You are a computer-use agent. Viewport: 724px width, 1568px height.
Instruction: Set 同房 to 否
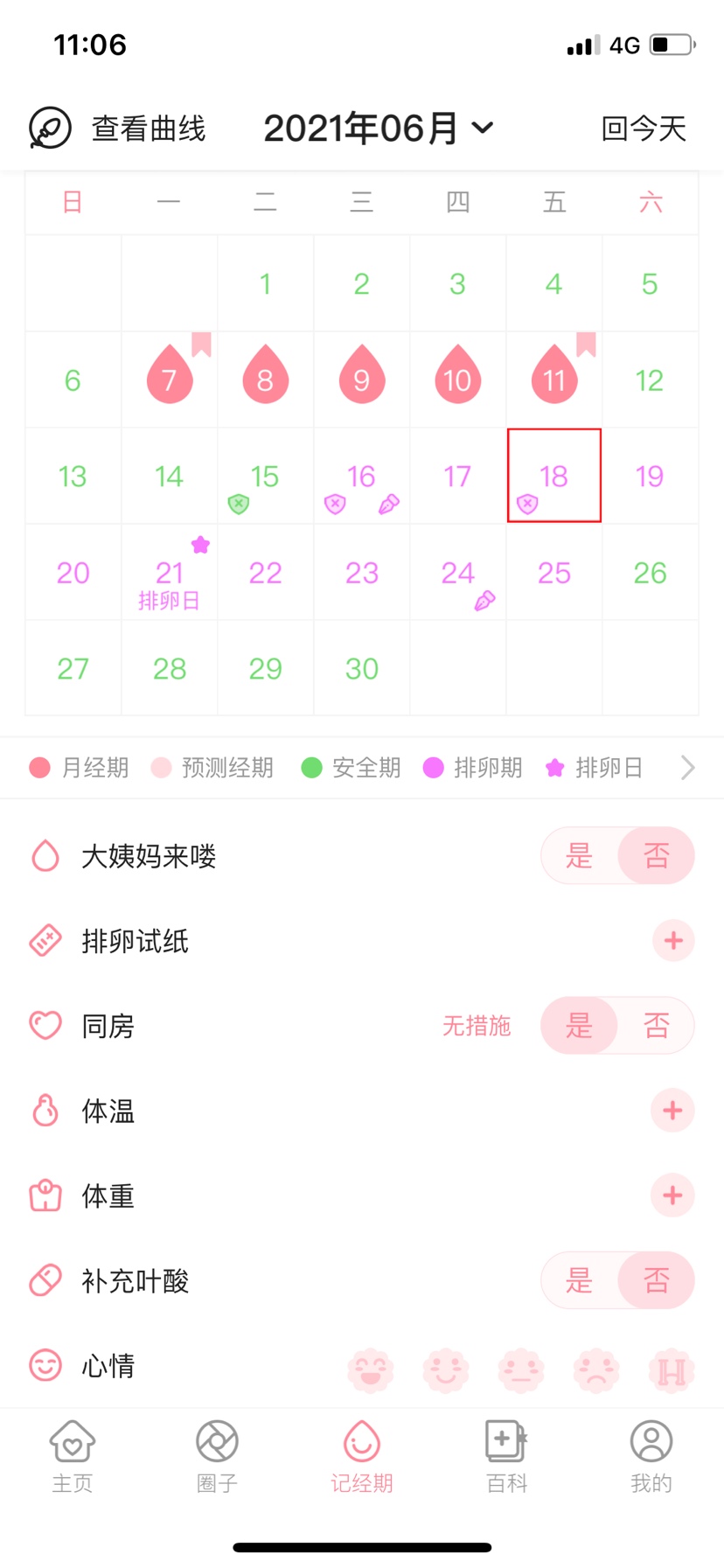pos(656,1025)
